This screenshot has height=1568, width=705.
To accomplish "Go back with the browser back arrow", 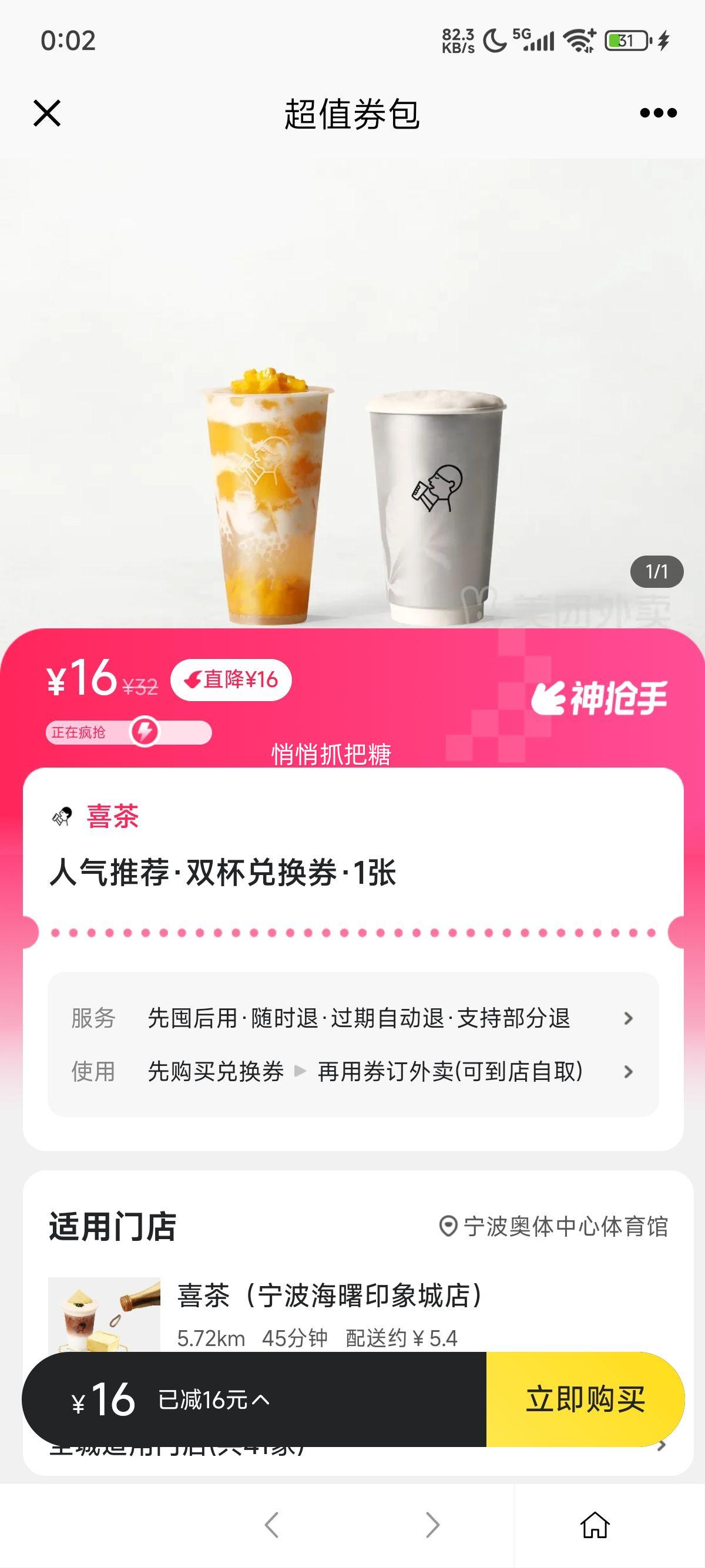I will (271, 1525).
